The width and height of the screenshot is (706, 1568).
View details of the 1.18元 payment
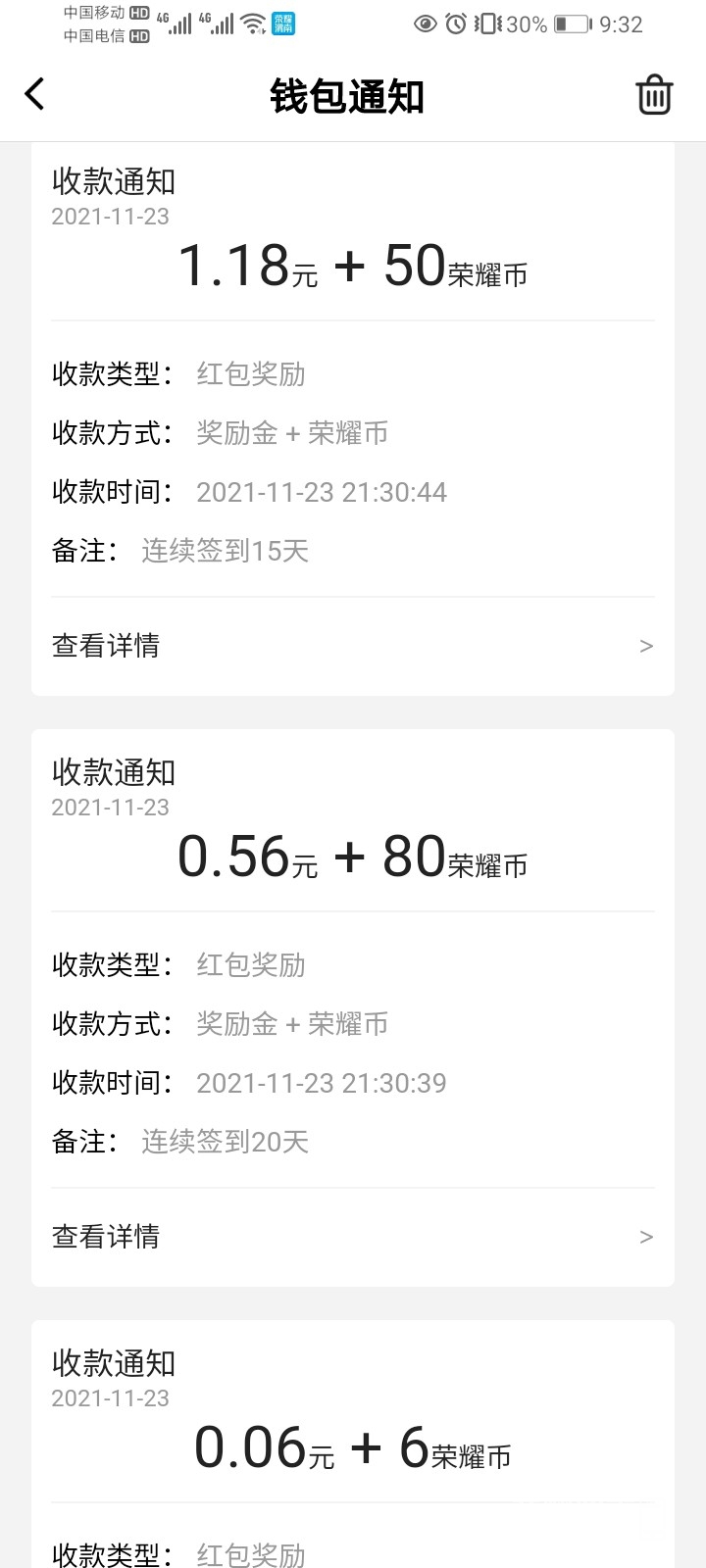tap(352, 646)
